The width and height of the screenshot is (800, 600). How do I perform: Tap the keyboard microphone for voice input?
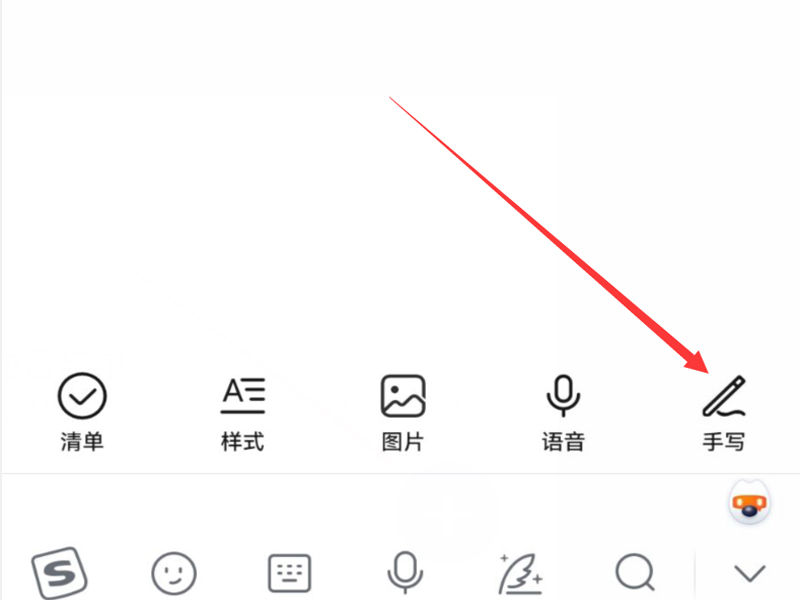click(x=404, y=572)
